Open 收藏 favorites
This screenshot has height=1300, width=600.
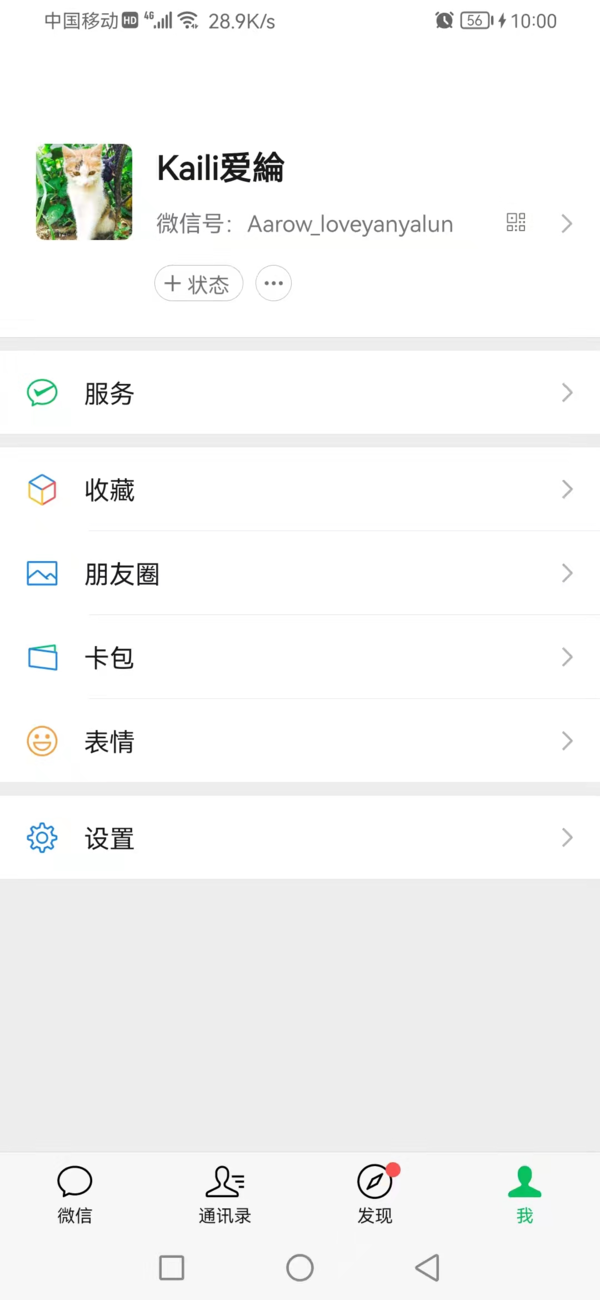[300, 490]
